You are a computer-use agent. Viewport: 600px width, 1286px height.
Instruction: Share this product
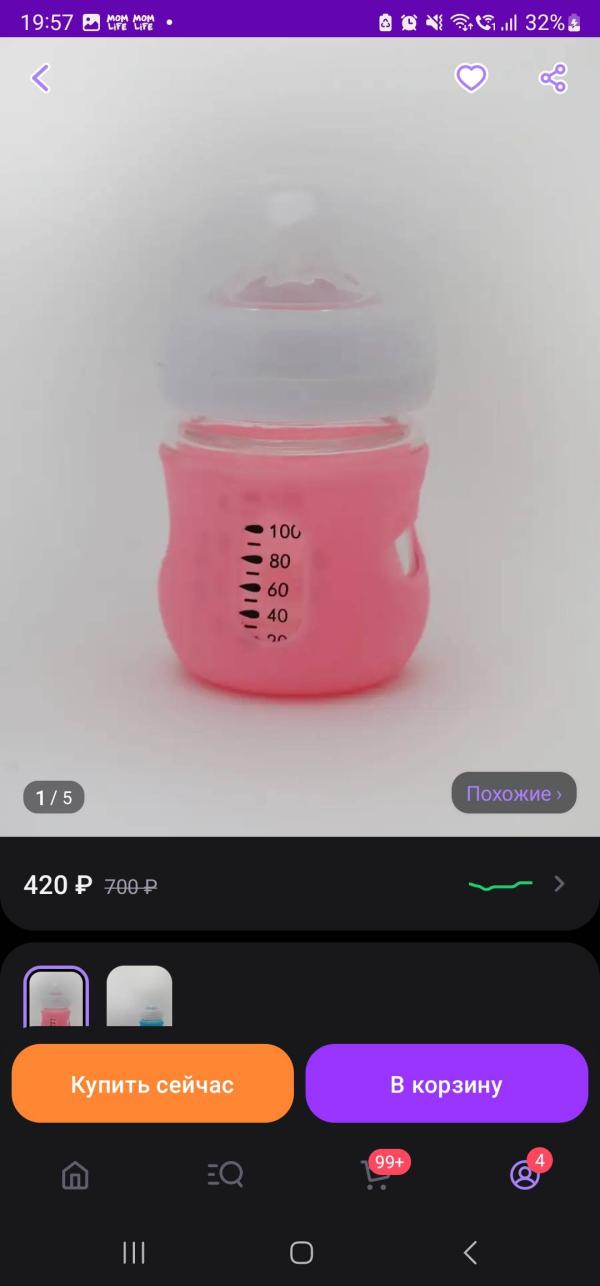pos(553,78)
